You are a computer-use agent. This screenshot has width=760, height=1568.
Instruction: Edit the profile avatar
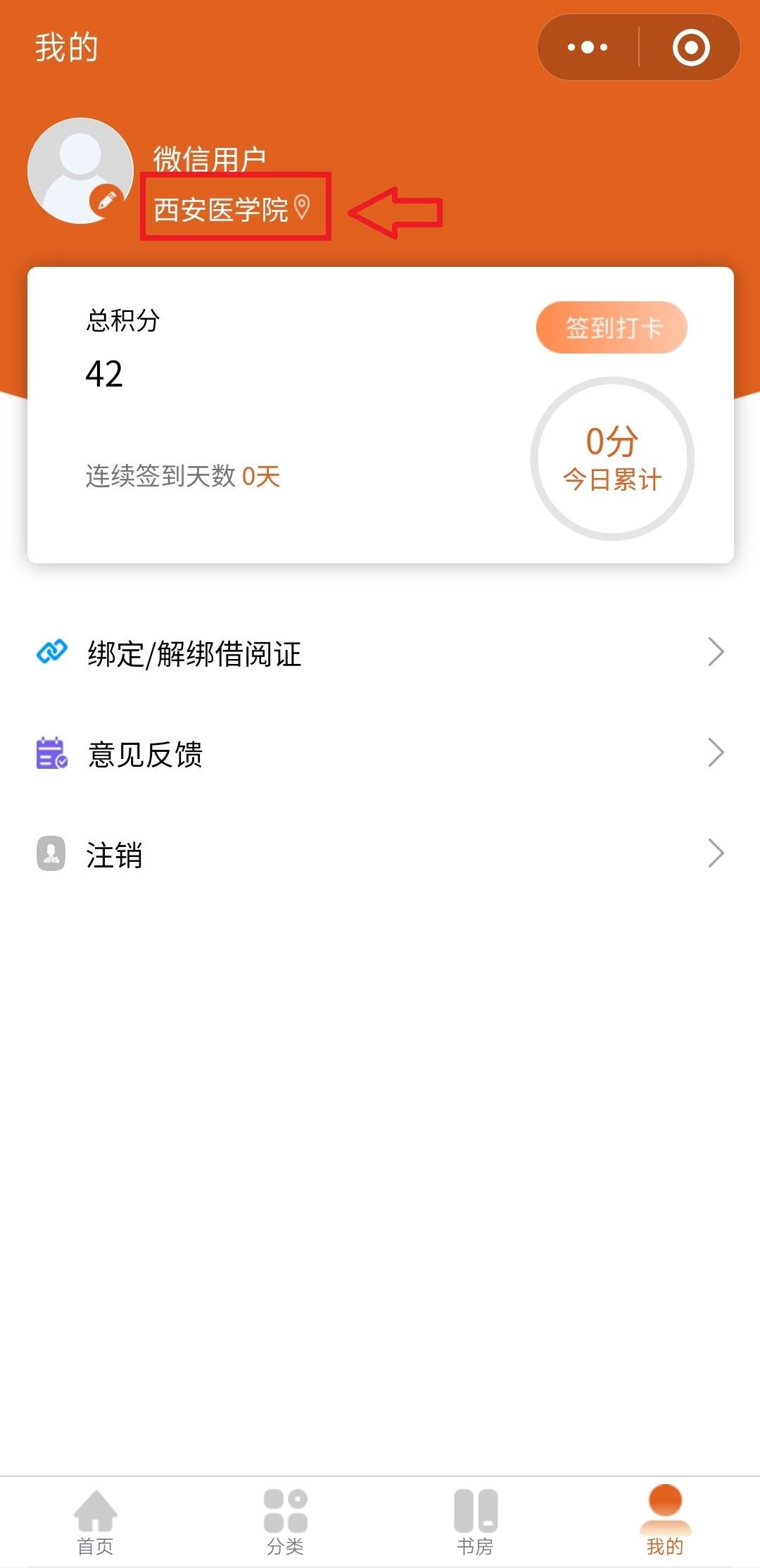click(x=106, y=201)
